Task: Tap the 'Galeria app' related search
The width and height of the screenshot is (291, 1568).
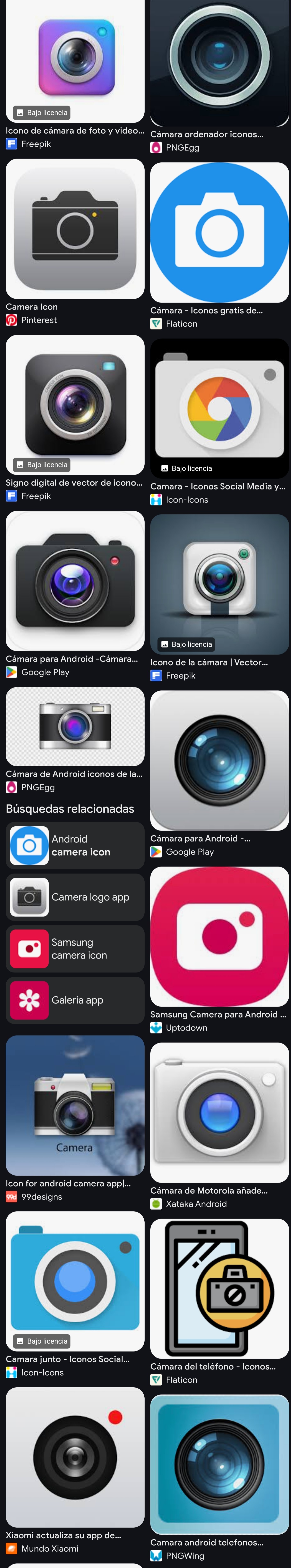Action: pos(75,1000)
